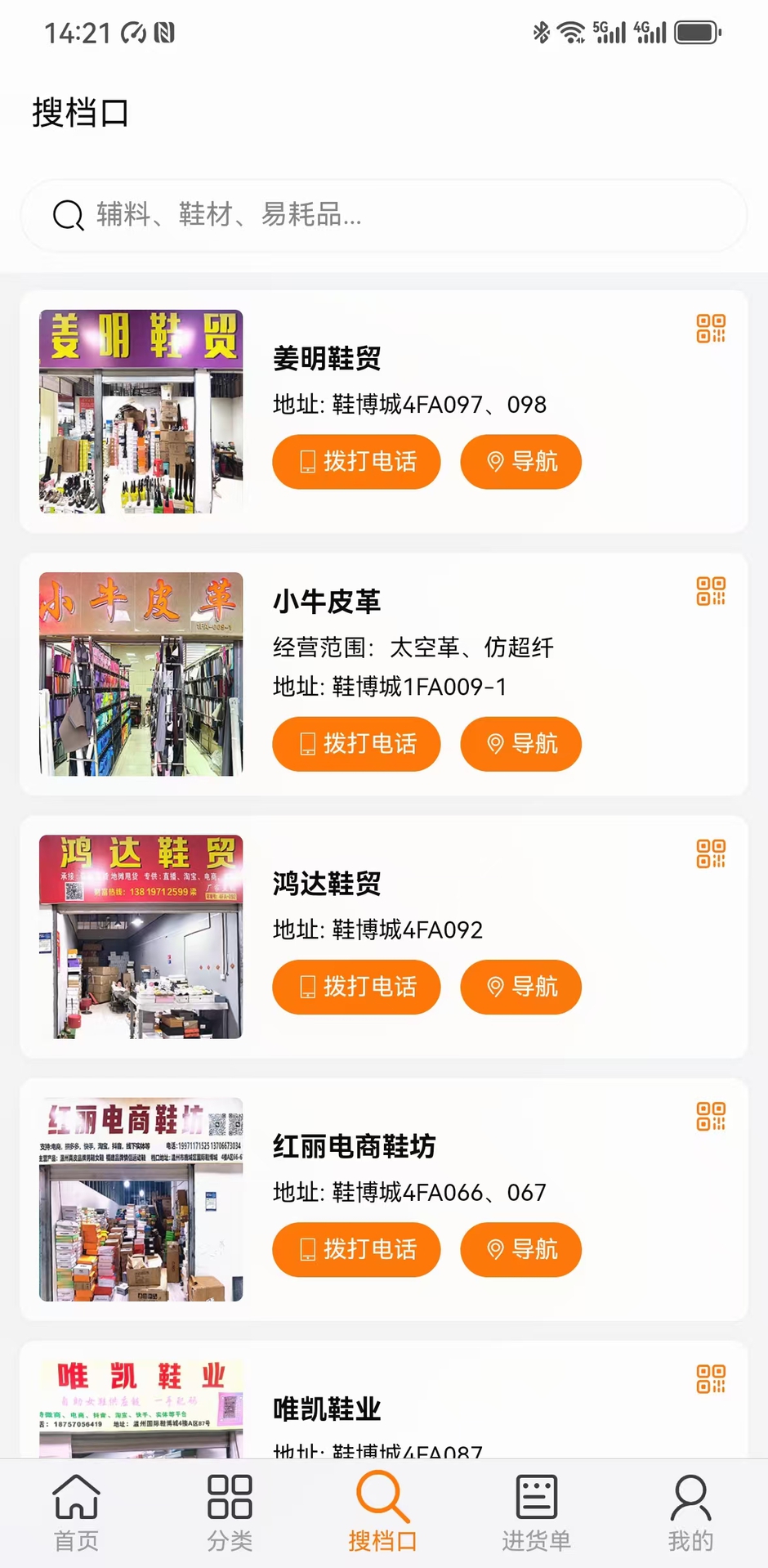Open the QR code for 姜明鞋贸
Screen dimensions: 768x1568
click(x=712, y=327)
